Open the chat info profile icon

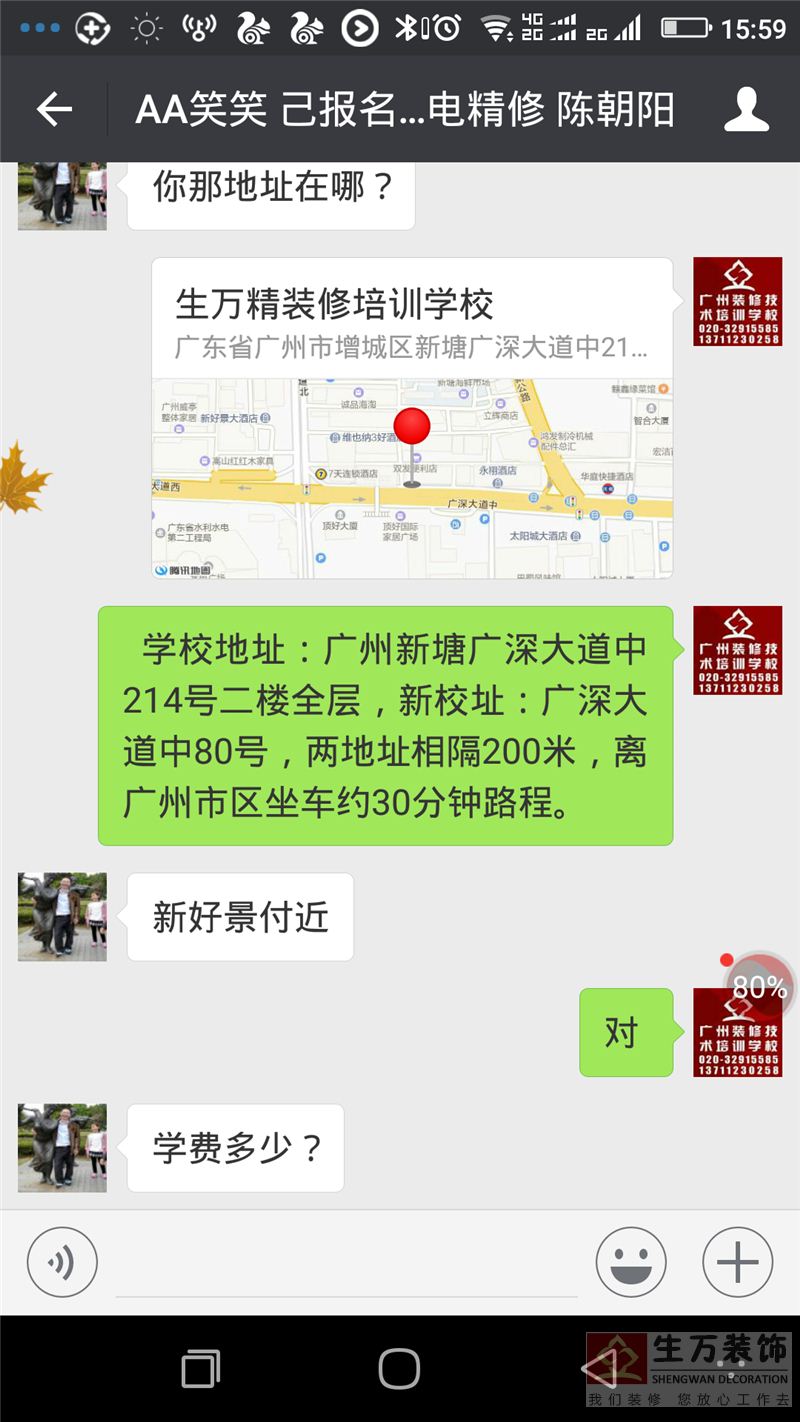pos(746,109)
